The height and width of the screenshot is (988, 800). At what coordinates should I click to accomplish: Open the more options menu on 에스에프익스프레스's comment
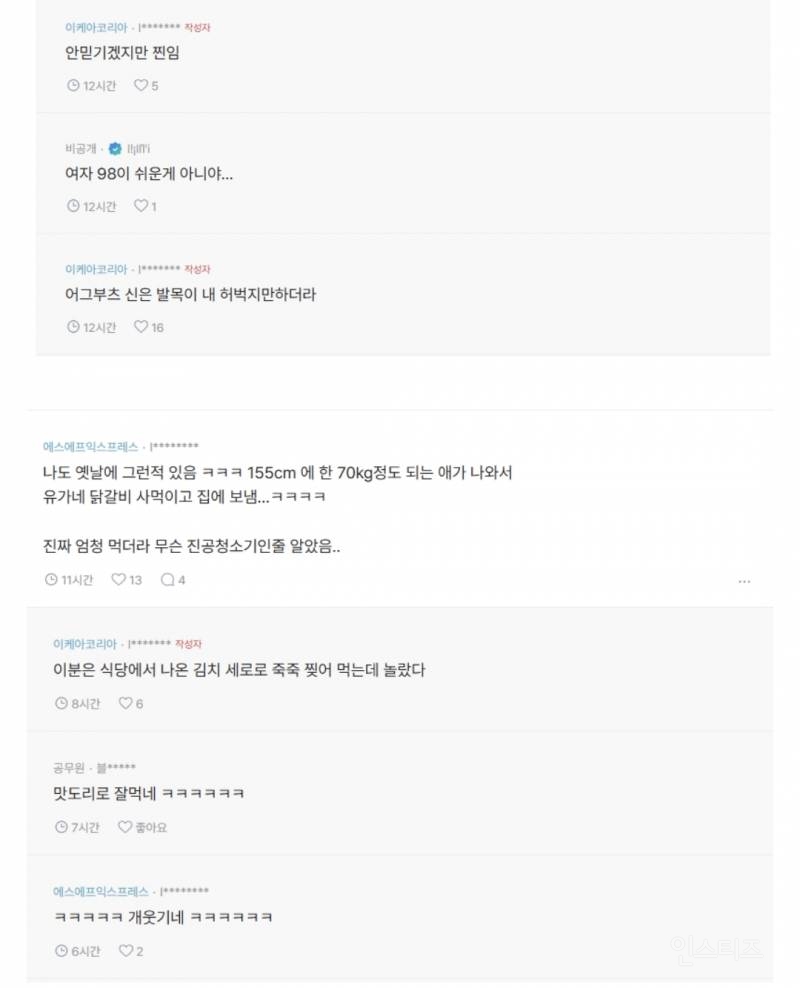click(744, 580)
